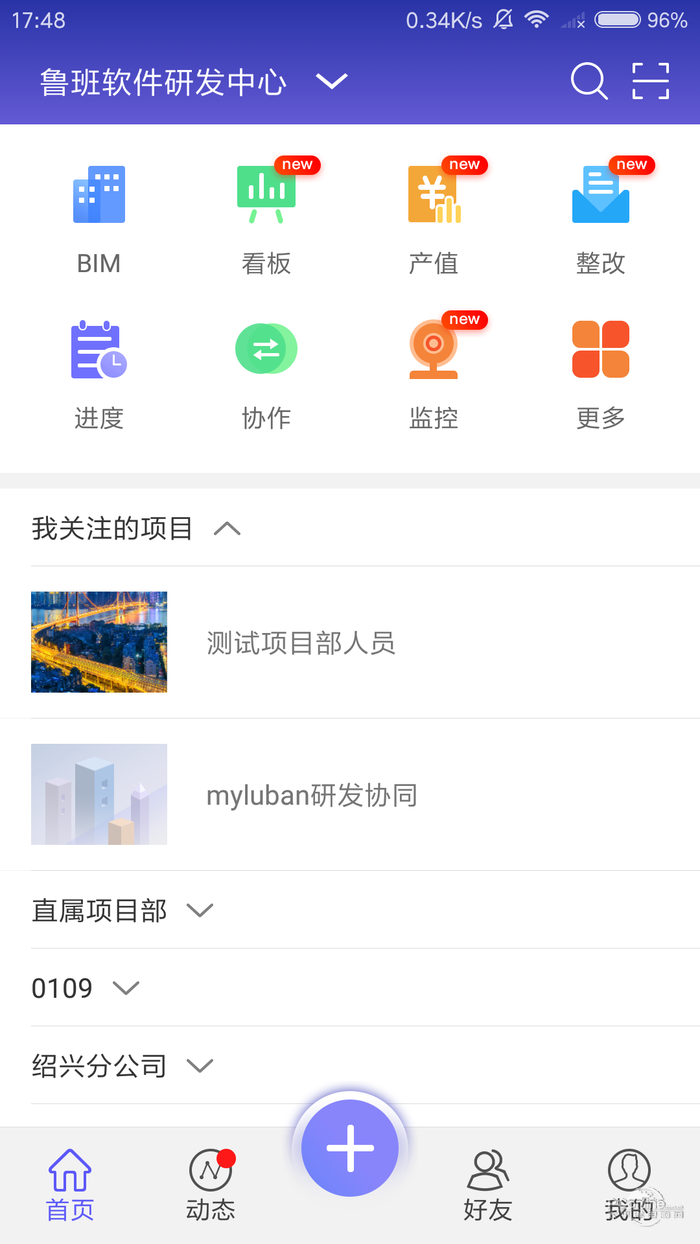Switch to the 动态 tab
The height and width of the screenshot is (1244, 700).
pyautogui.click(x=210, y=1185)
